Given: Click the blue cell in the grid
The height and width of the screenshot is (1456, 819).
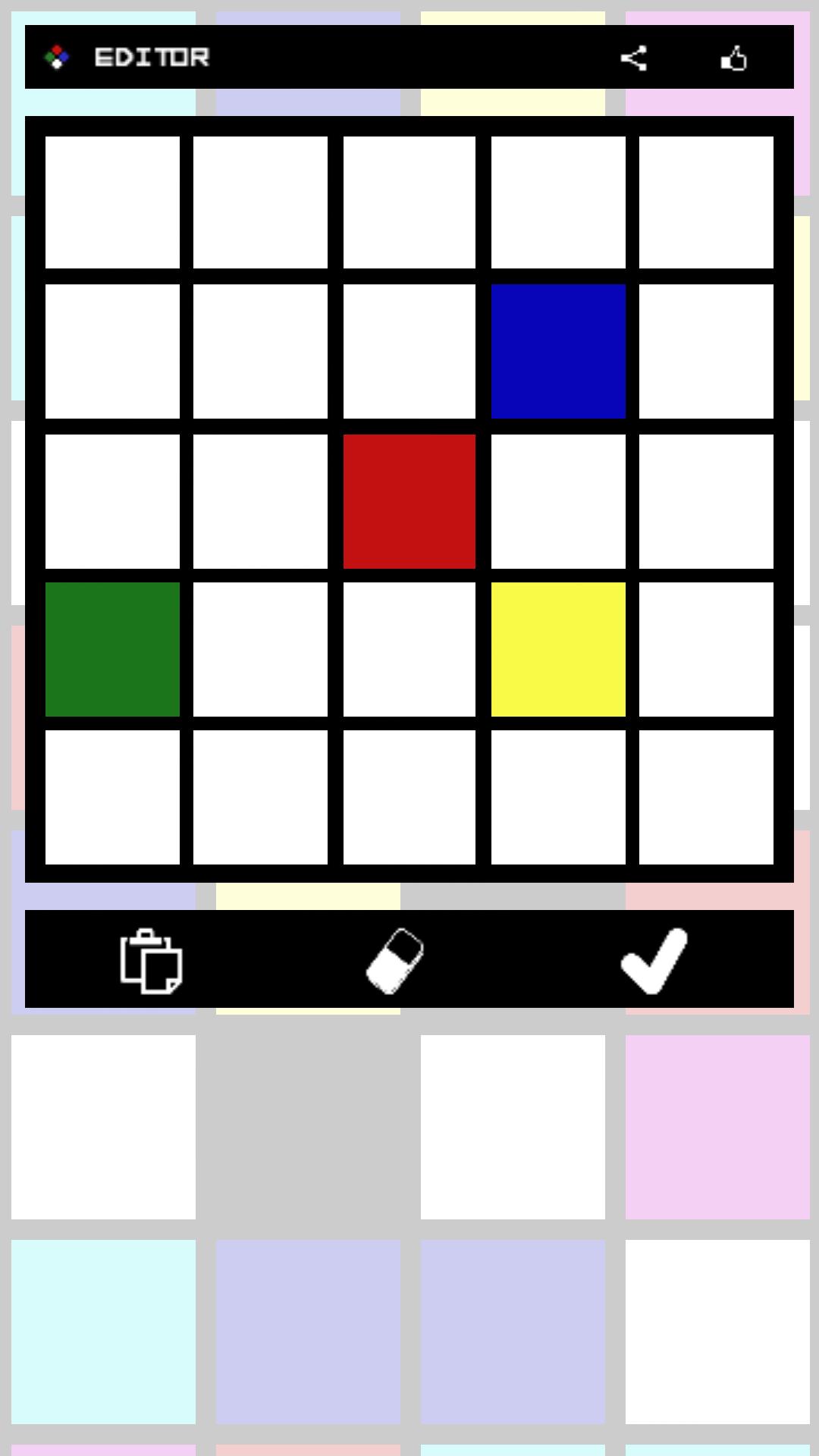Looking at the screenshot, I should click(x=559, y=350).
